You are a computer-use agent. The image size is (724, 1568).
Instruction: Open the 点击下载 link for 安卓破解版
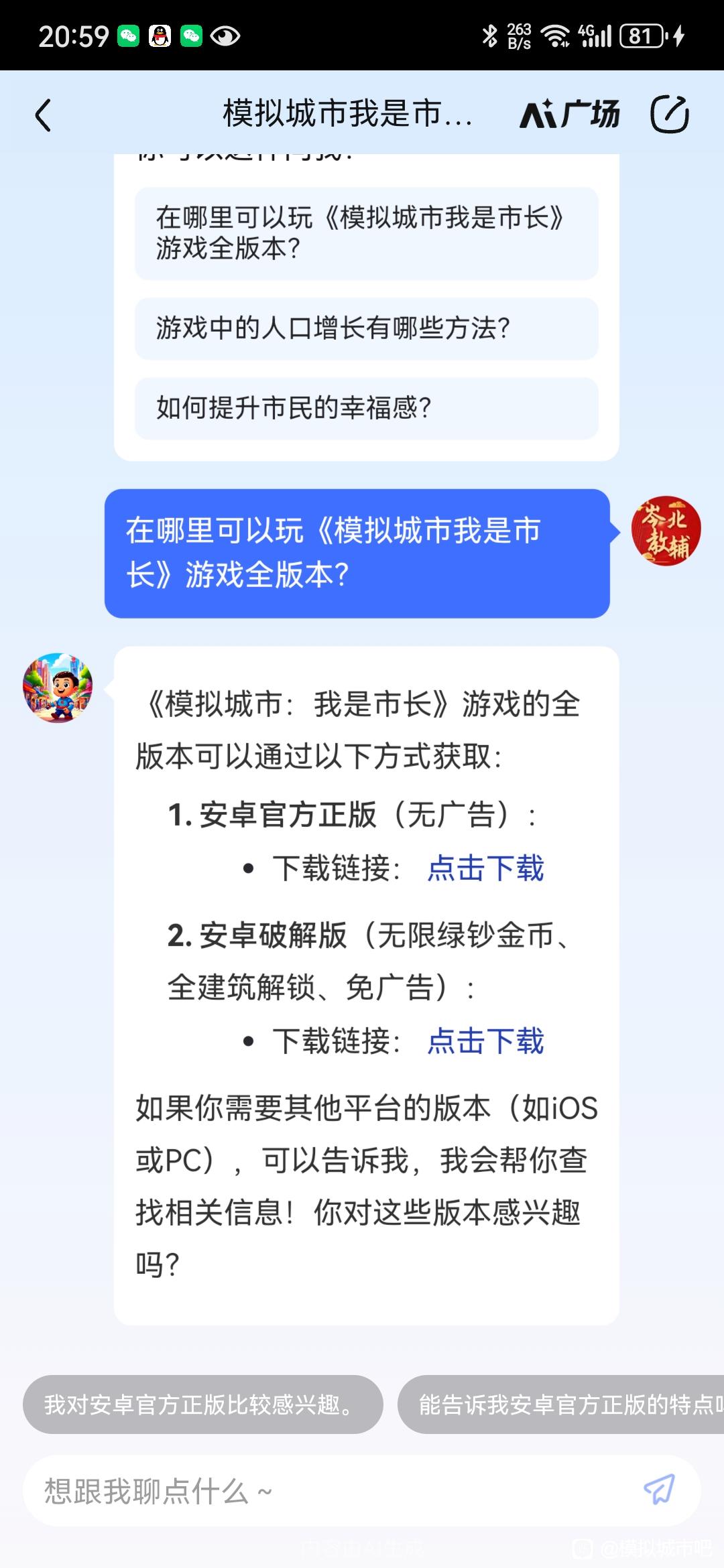(485, 1041)
